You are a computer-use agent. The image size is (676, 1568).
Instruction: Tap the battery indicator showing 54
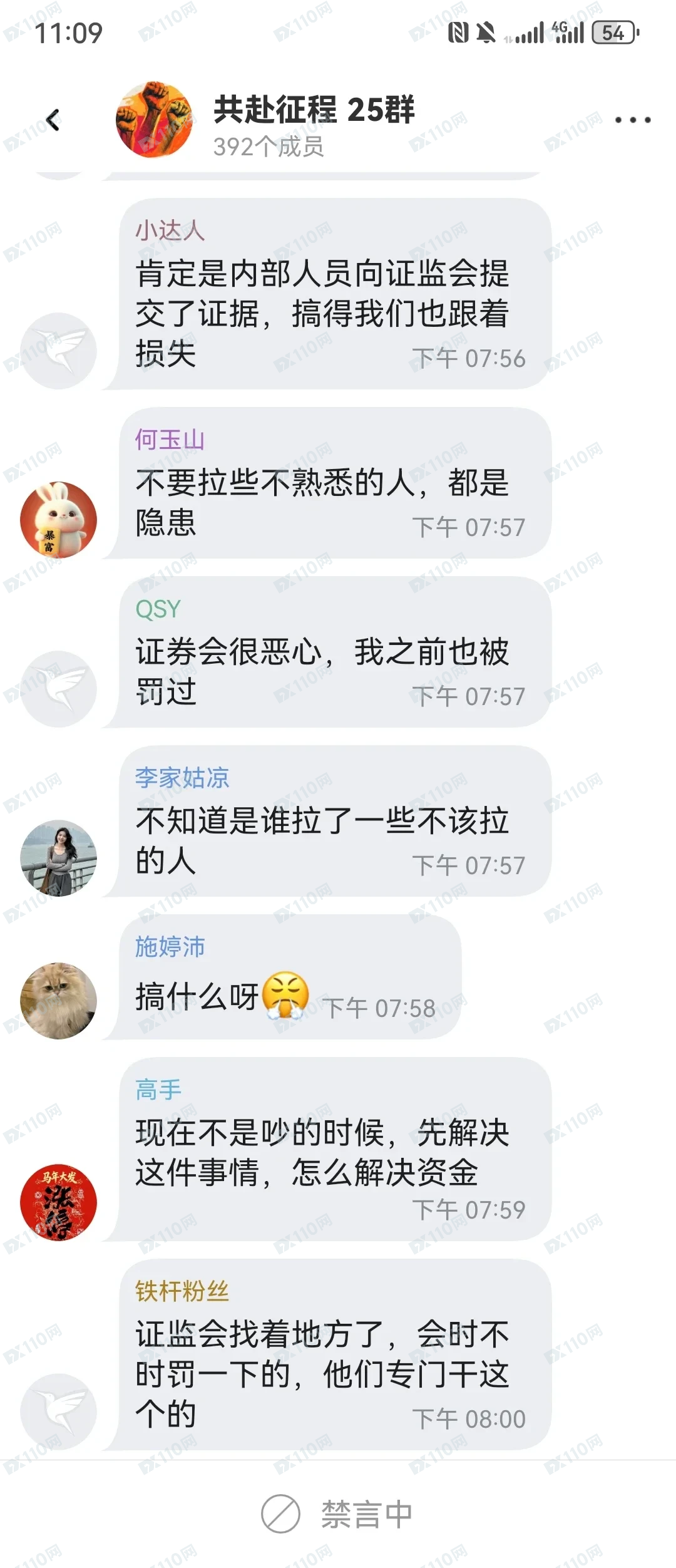[x=614, y=33]
